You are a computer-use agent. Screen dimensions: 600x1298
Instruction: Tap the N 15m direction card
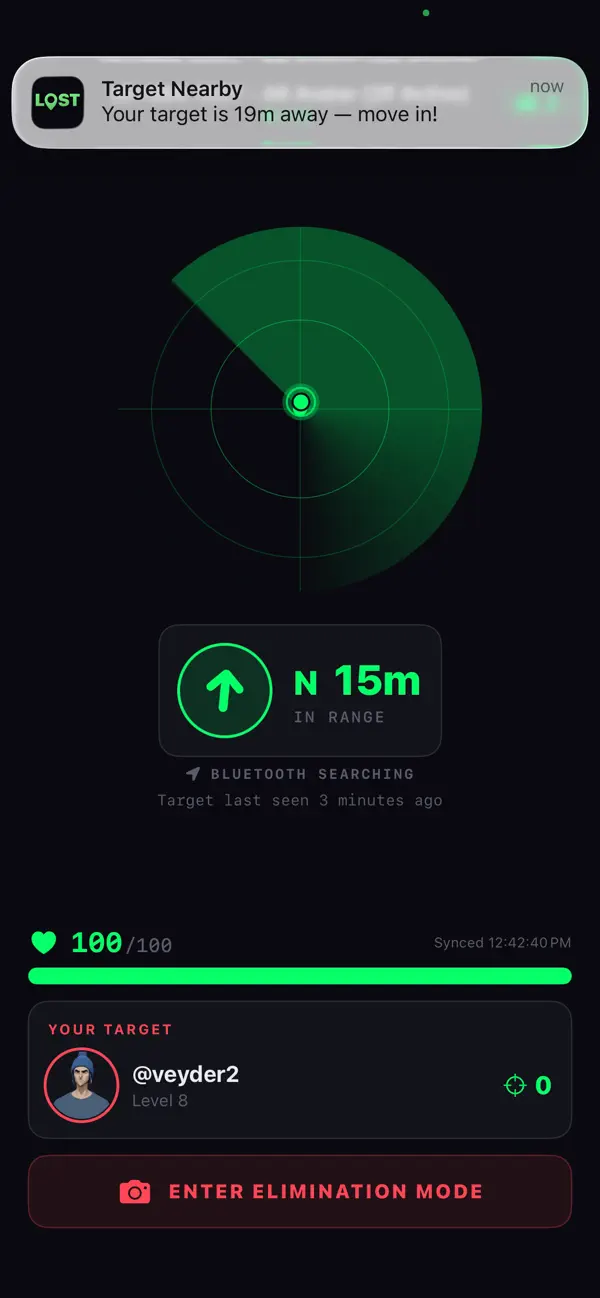point(300,690)
